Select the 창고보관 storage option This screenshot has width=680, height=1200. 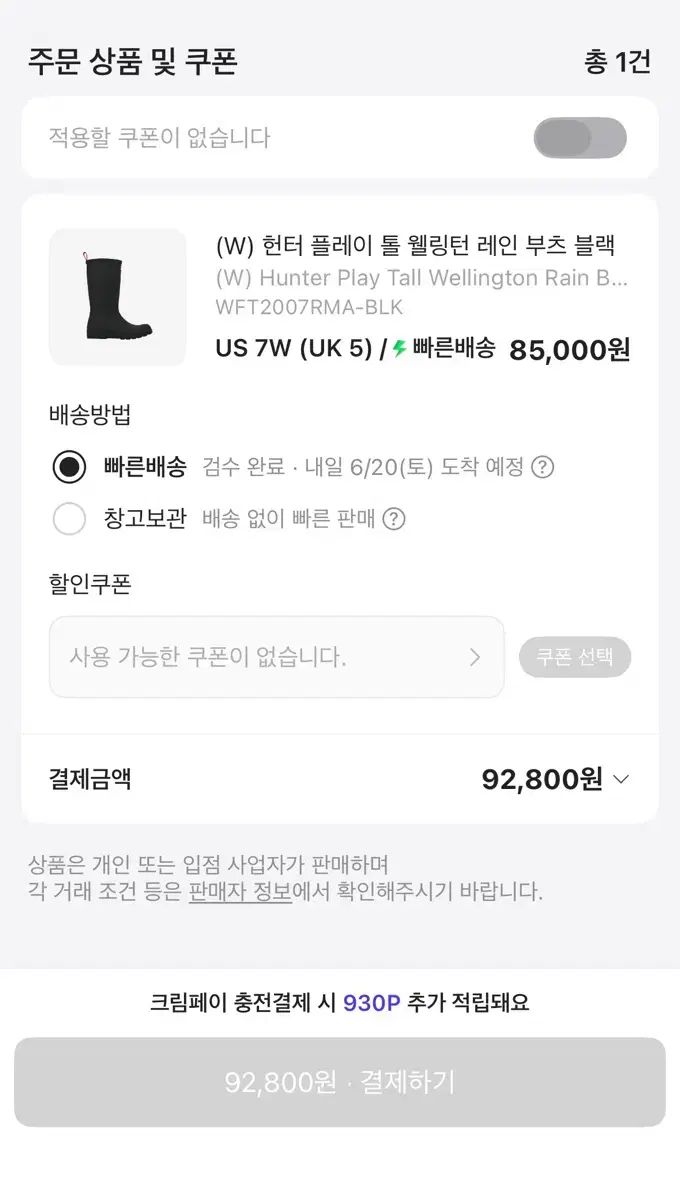click(x=69, y=519)
